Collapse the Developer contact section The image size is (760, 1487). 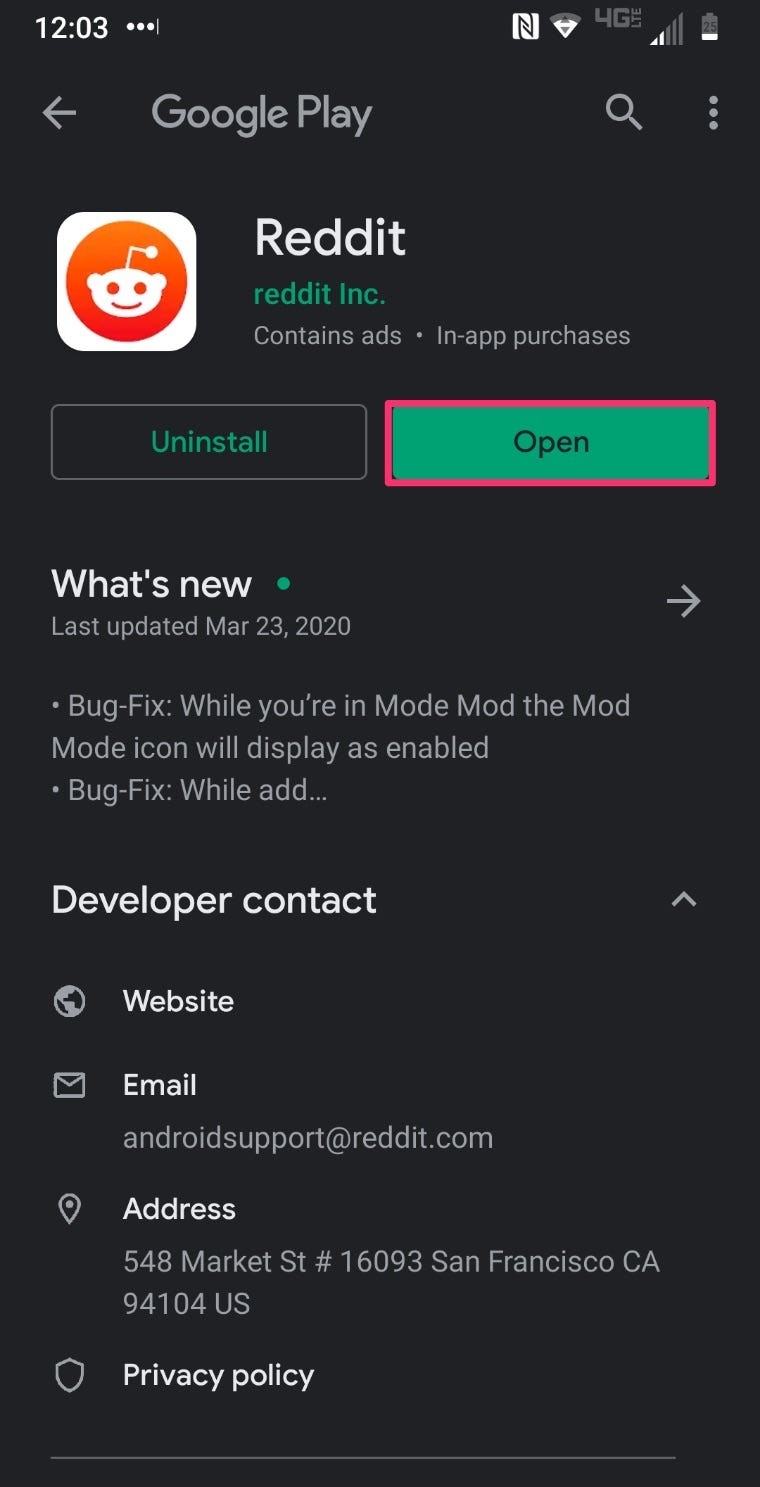[x=683, y=899]
